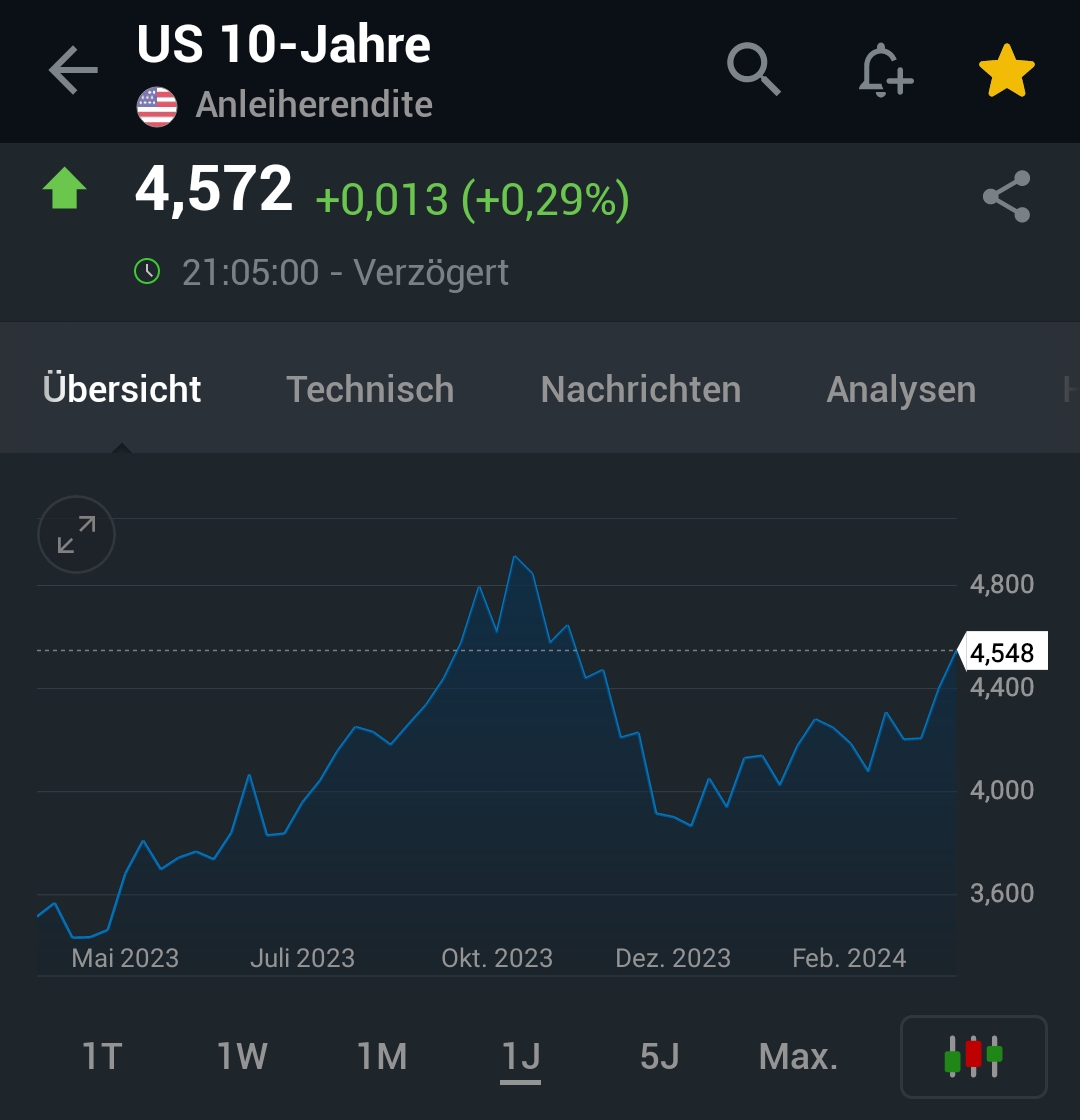Open the Analysen section

(x=899, y=389)
